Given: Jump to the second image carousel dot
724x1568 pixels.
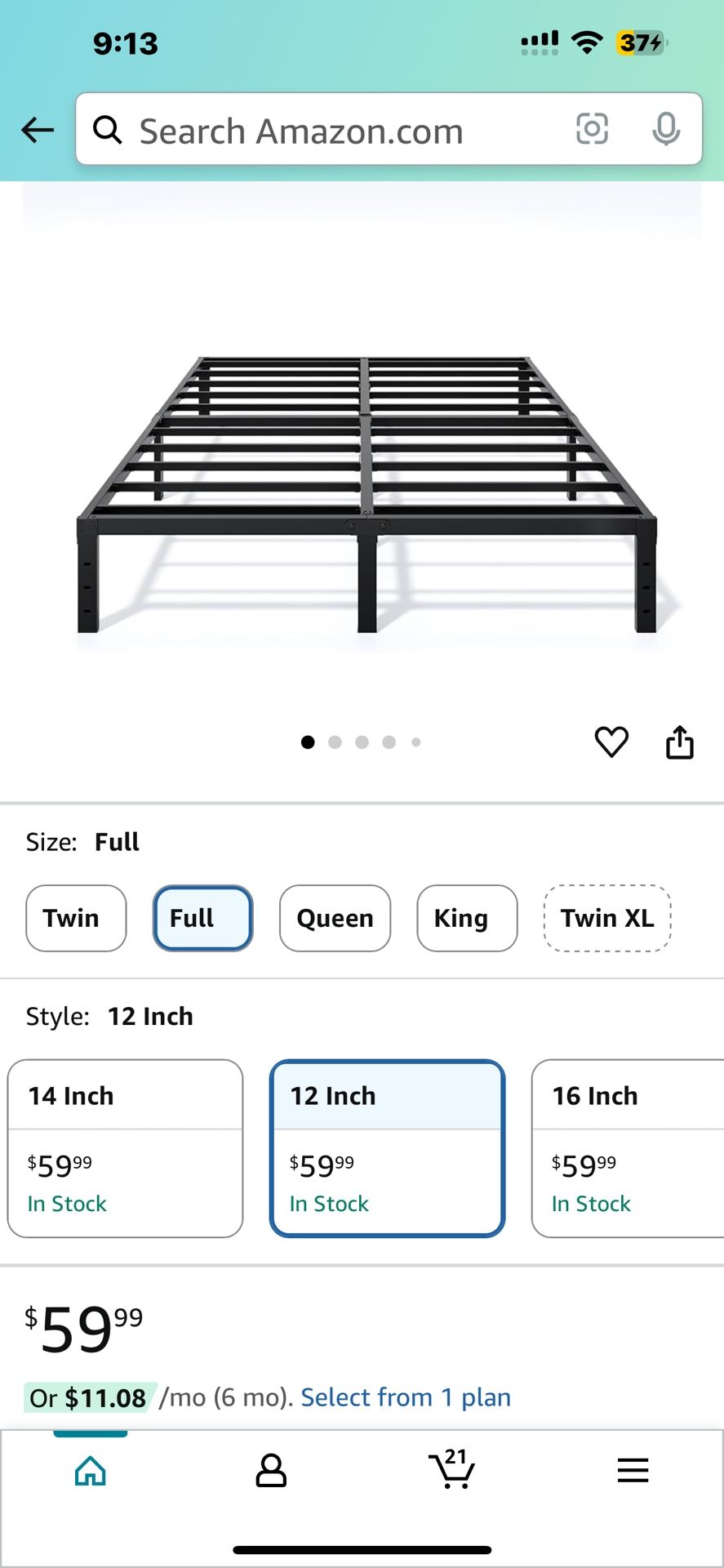Looking at the screenshot, I should [x=335, y=742].
